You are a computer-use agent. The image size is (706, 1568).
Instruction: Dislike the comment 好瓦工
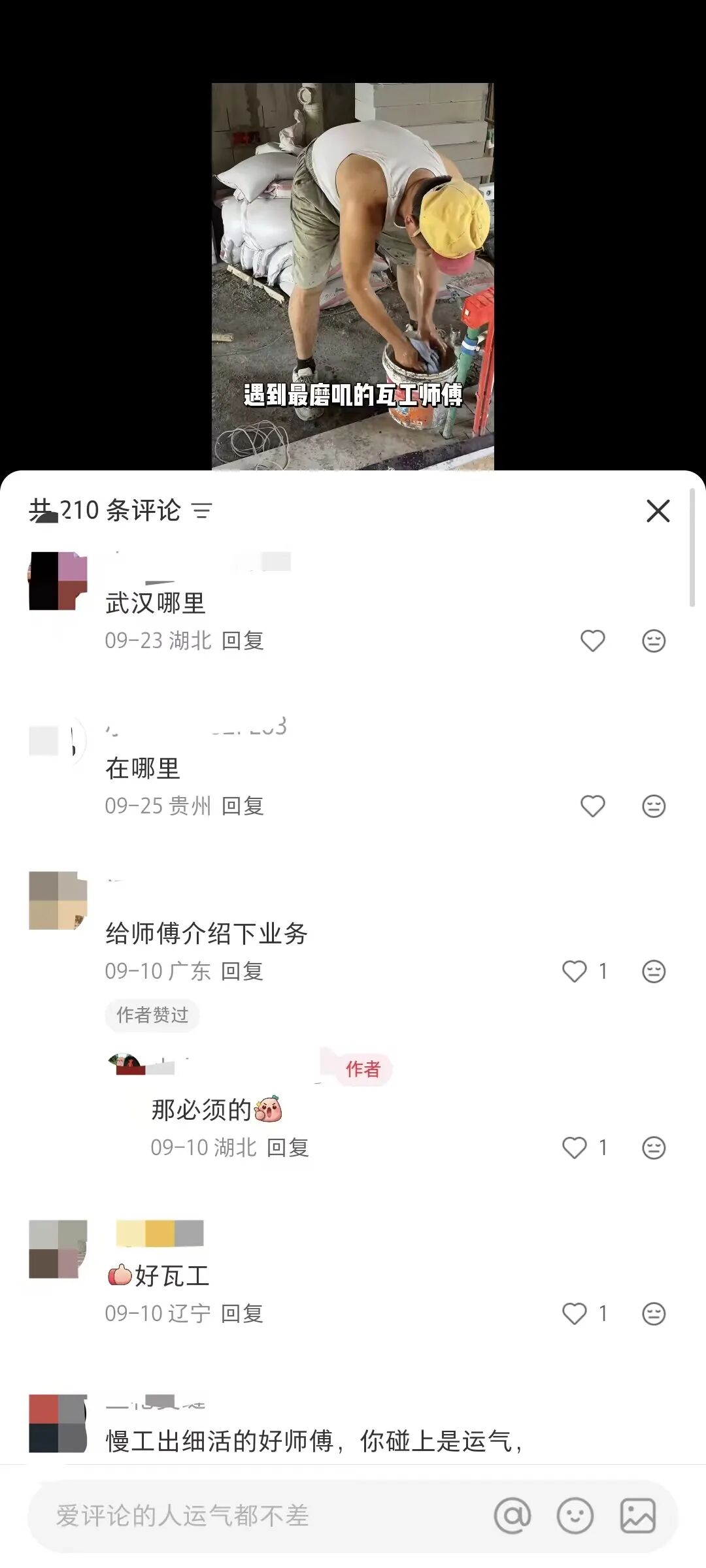(653, 1313)
